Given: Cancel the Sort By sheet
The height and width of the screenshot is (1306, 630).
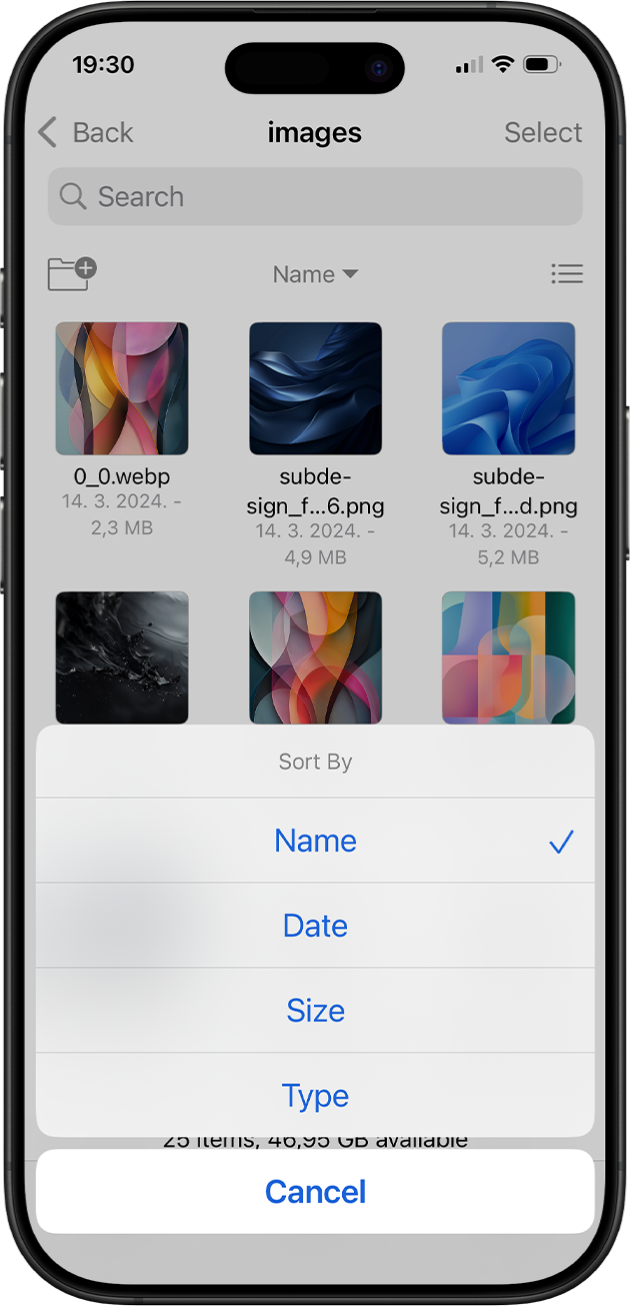Looking at the screenshot, I should pyautogui.click(x=315, y=1192).
